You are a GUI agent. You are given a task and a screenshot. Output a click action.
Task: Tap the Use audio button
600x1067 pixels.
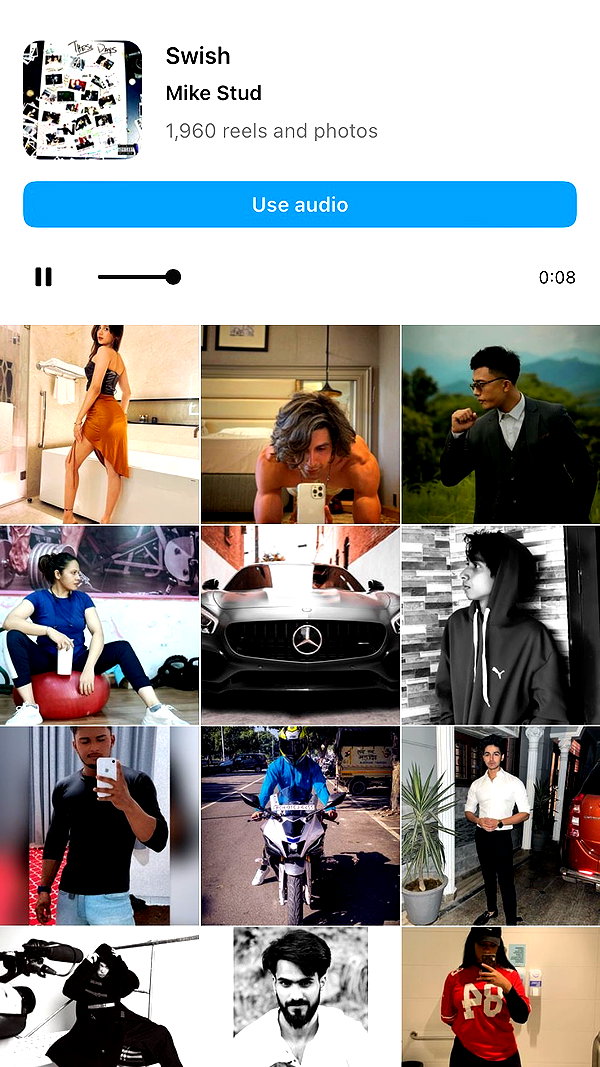pos(300,204)
